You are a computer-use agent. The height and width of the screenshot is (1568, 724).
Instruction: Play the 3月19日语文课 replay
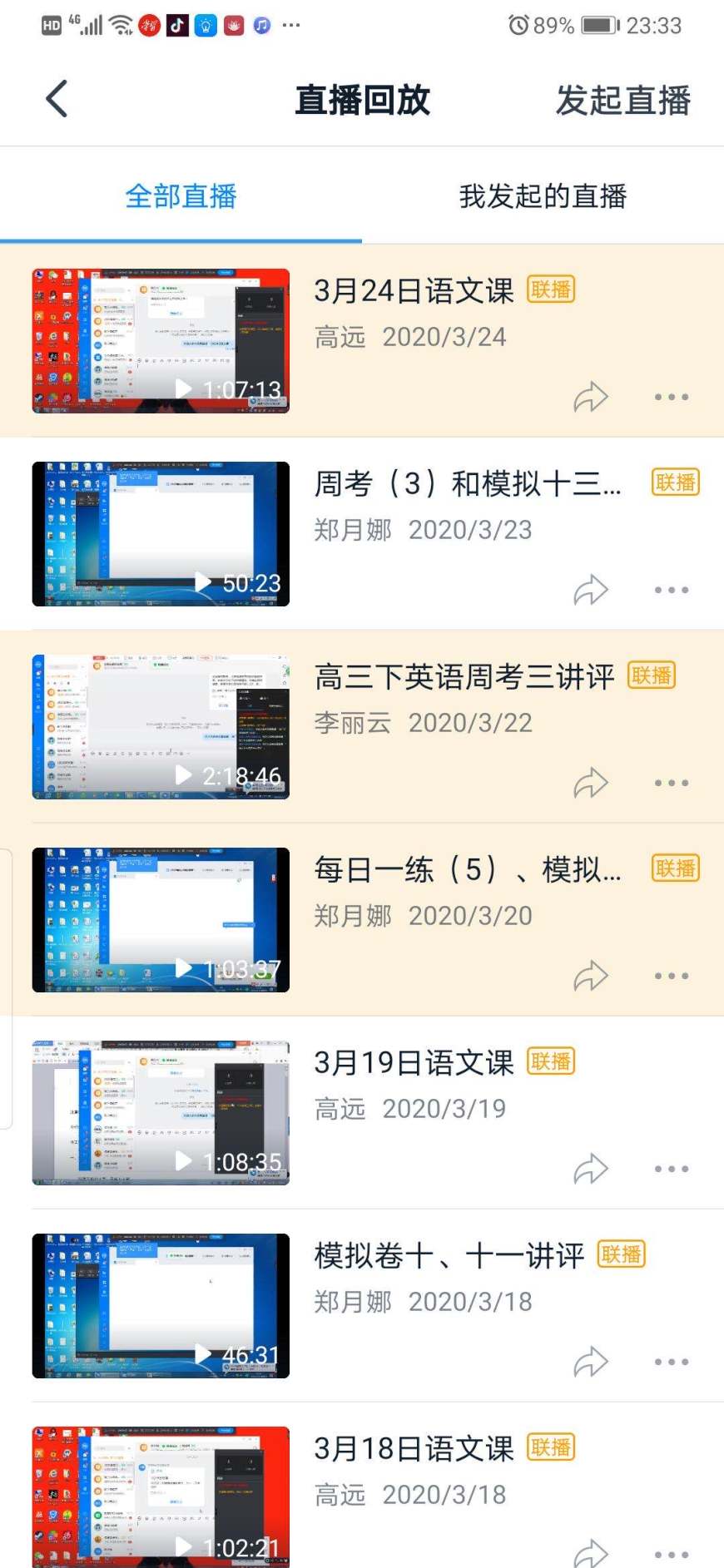coord(161,1112)
